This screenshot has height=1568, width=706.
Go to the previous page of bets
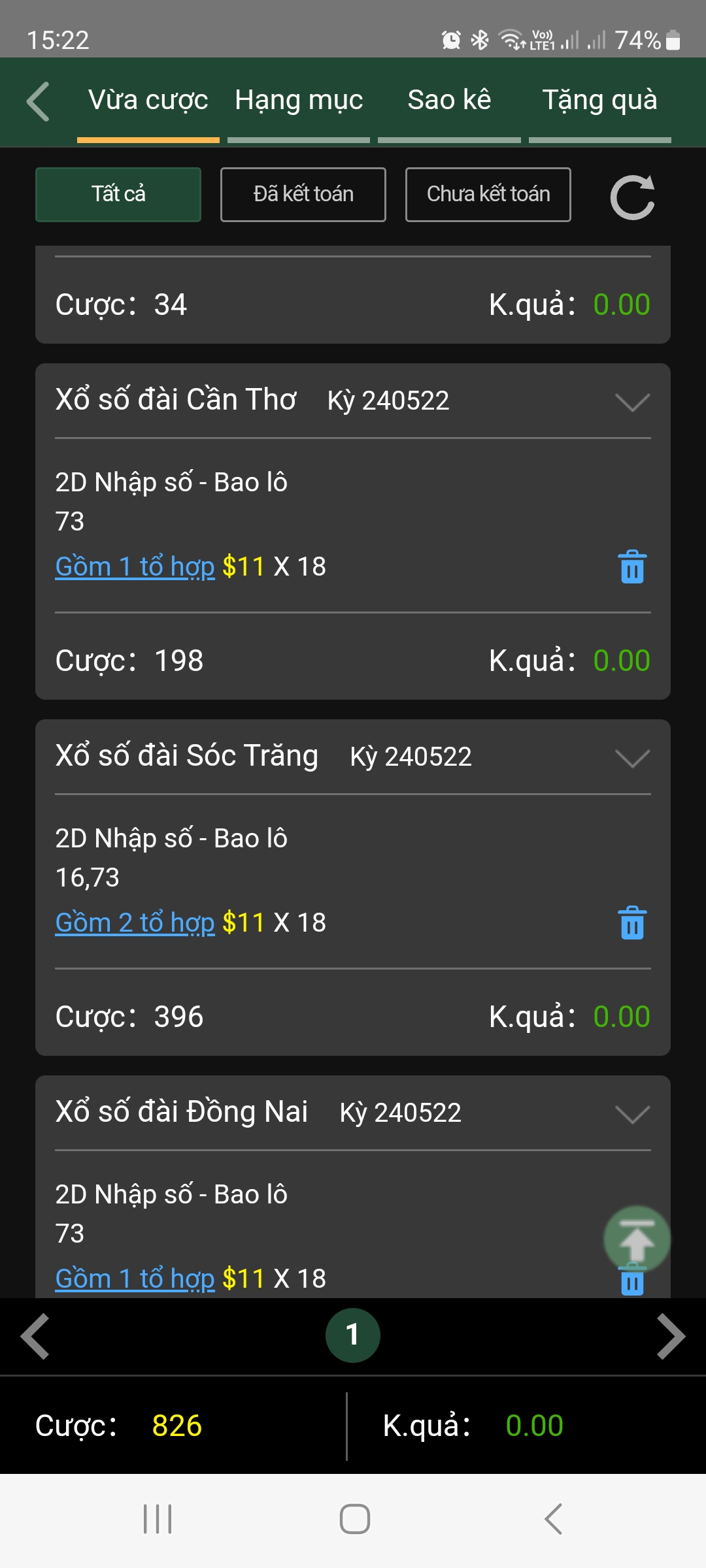(35, 1337)
